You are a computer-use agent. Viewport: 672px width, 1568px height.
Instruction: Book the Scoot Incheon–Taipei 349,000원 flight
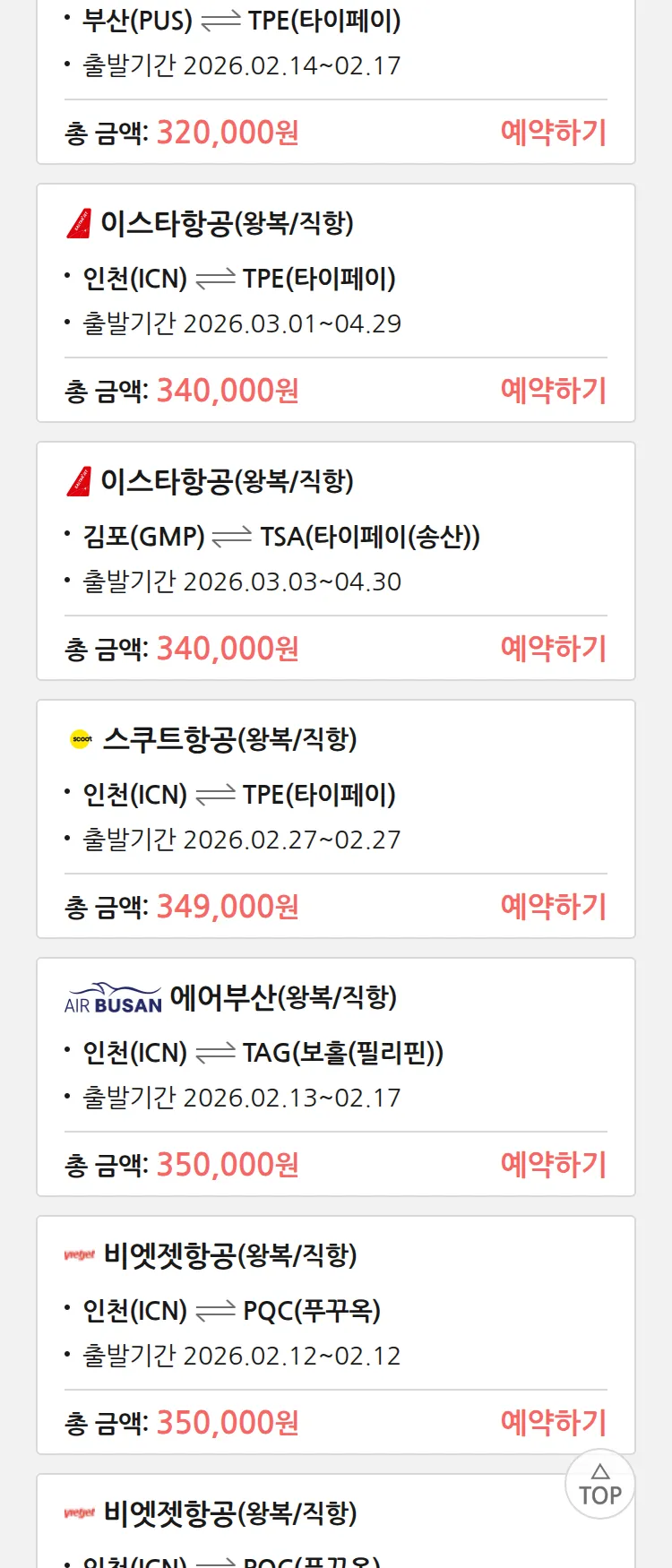553,907
